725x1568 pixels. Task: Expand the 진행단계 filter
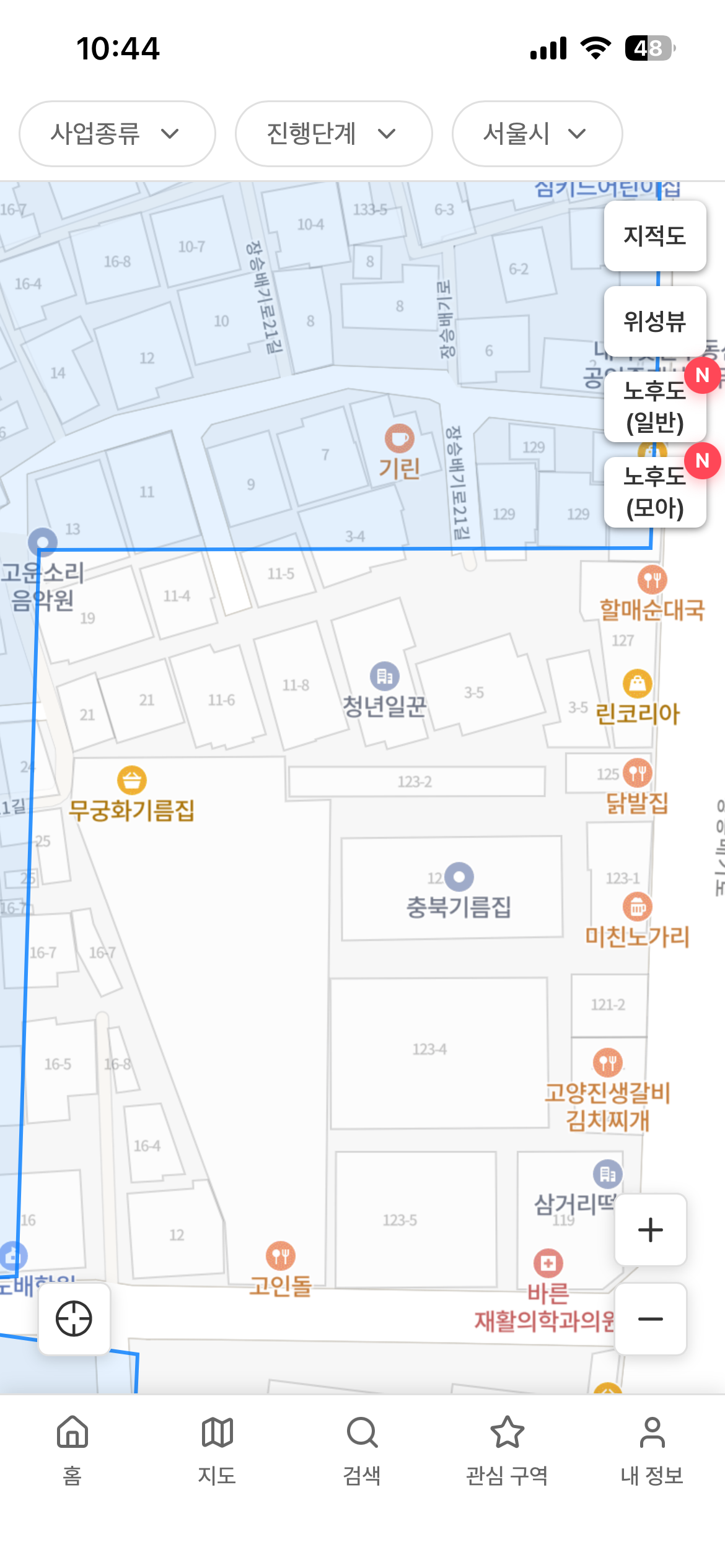pos(333,134)
